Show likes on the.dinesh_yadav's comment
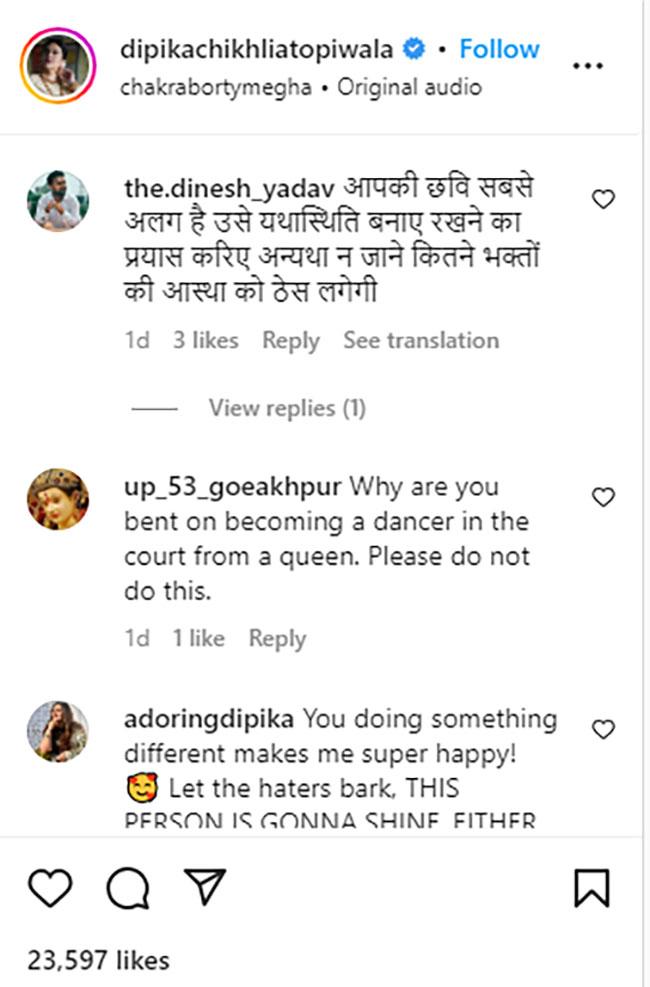The width and height of the screenshot is (650, 987). pyautogui.click(x=205, y=341)
